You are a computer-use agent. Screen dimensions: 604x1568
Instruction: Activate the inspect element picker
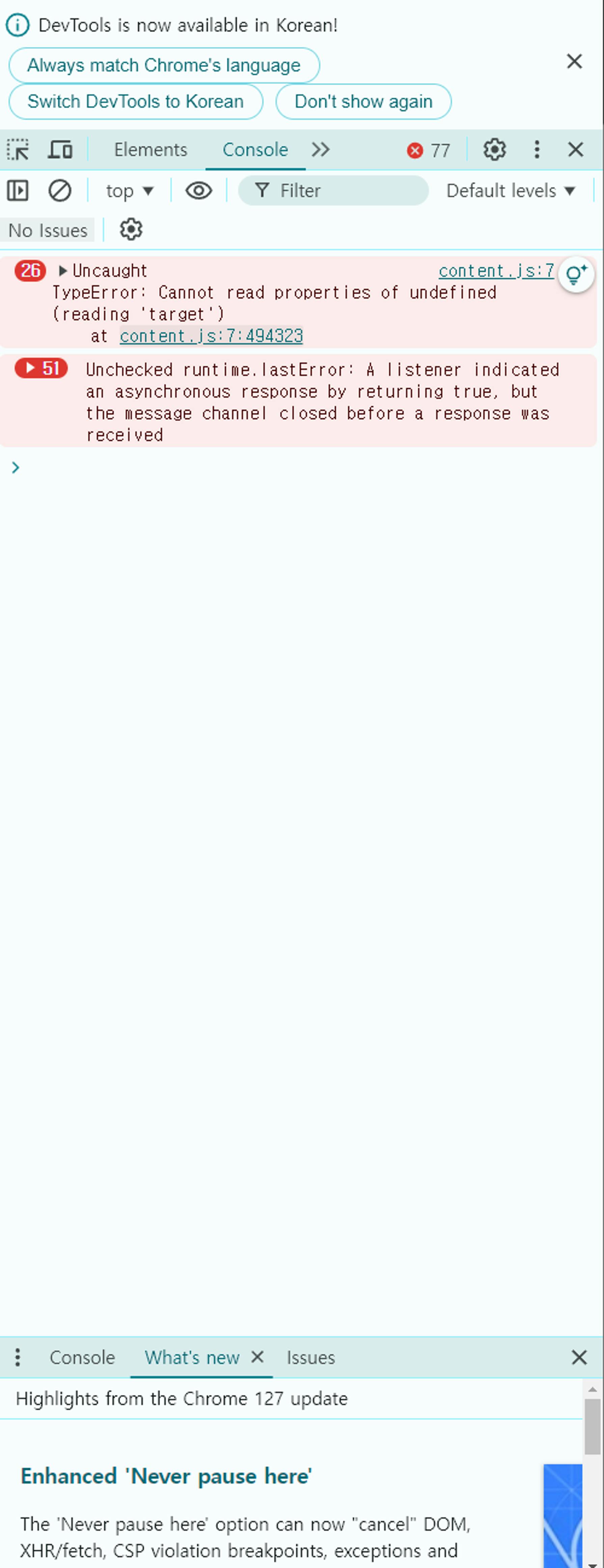click(x=18, y=150)
